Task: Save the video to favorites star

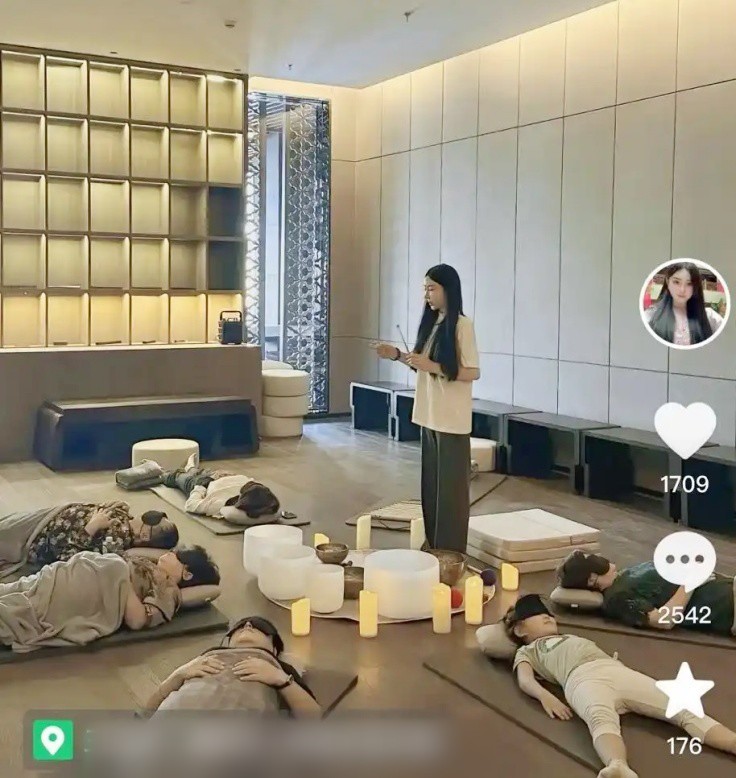Action: tap(685, 692)
